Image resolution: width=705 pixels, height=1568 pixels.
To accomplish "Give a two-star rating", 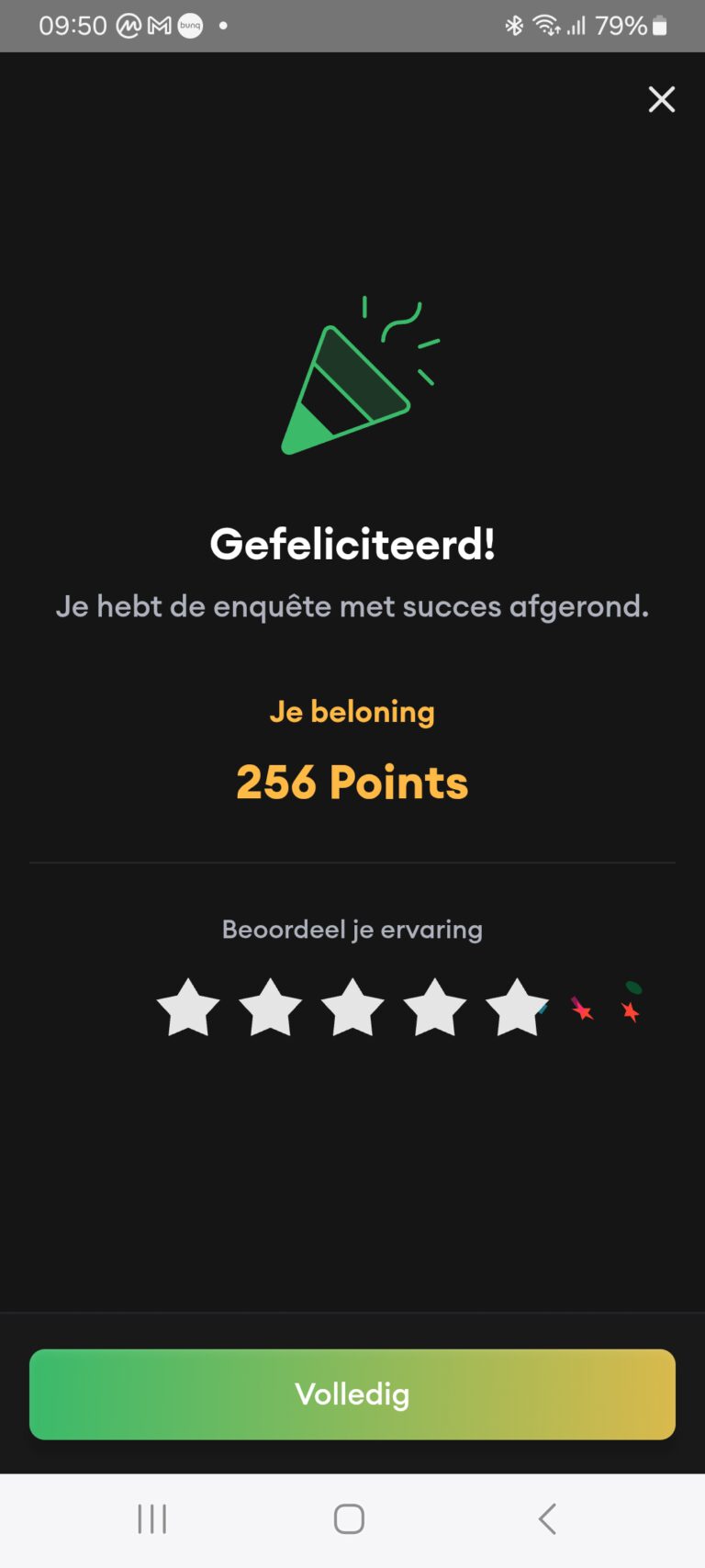I will 271,1008.
